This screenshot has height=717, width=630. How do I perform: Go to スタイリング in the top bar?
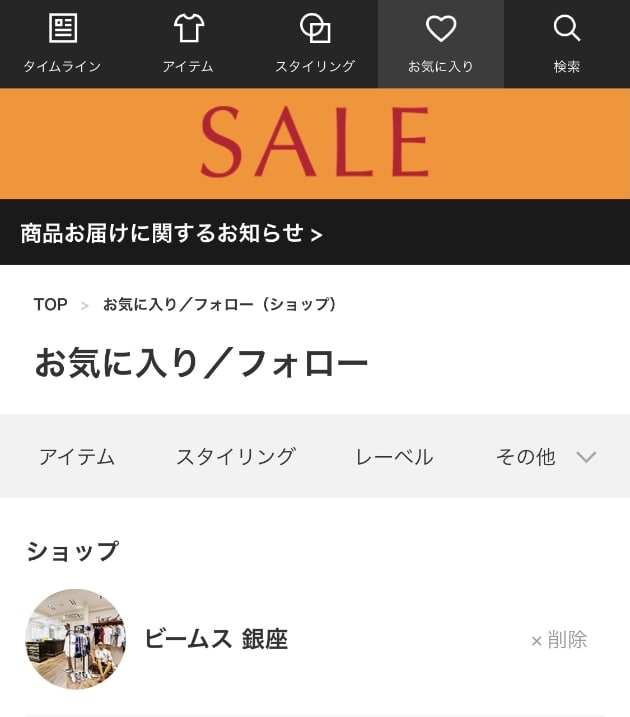(x=315, y=44)
